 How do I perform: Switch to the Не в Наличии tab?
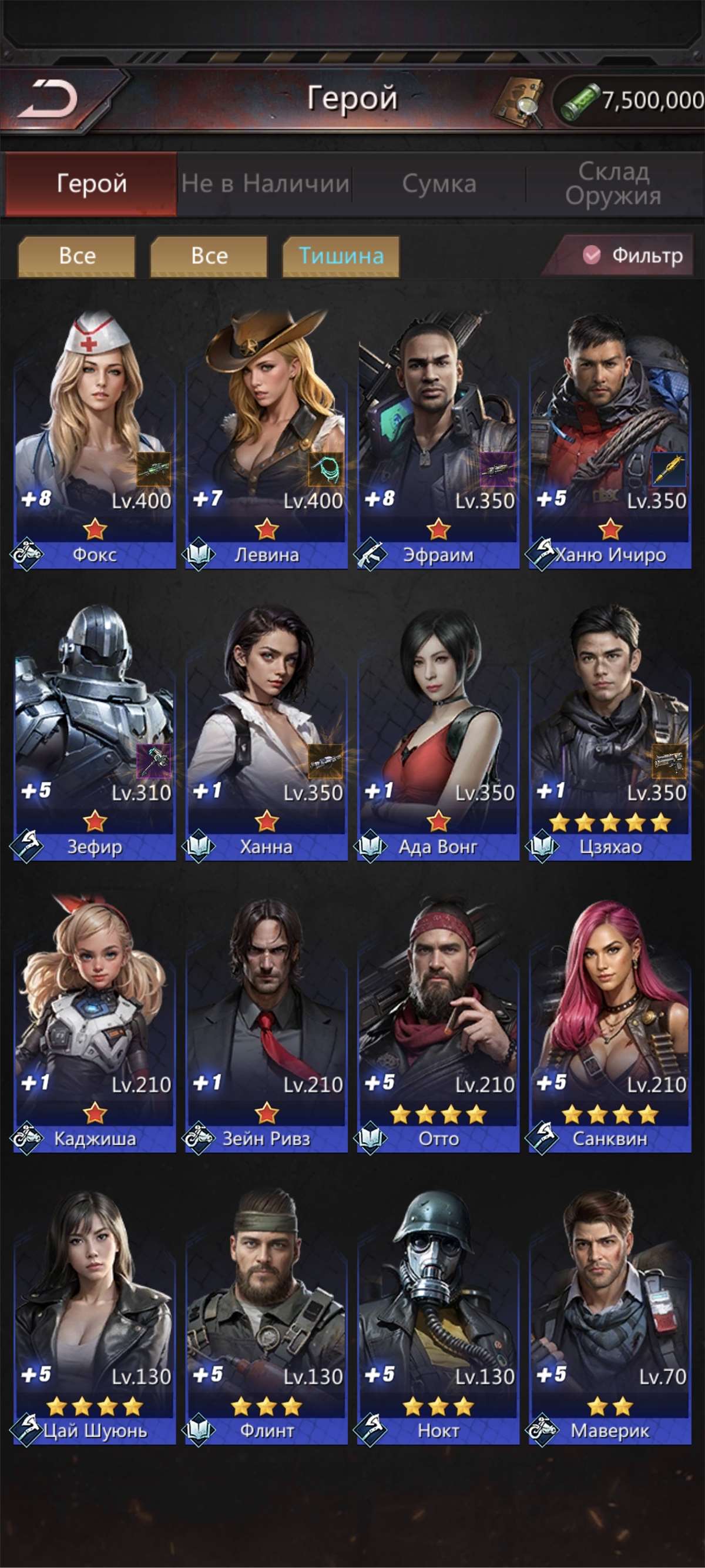[x=265, y=184]
